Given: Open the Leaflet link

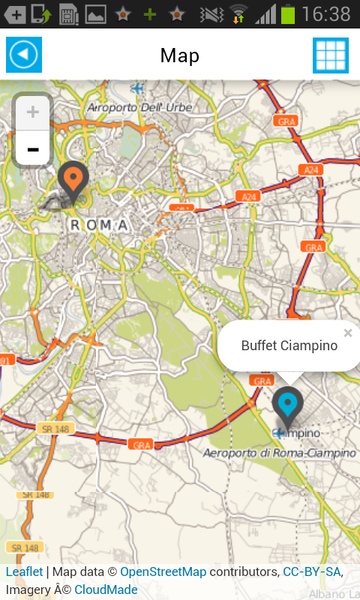Looking at the screenshot, I should click(x=24, y=572).
